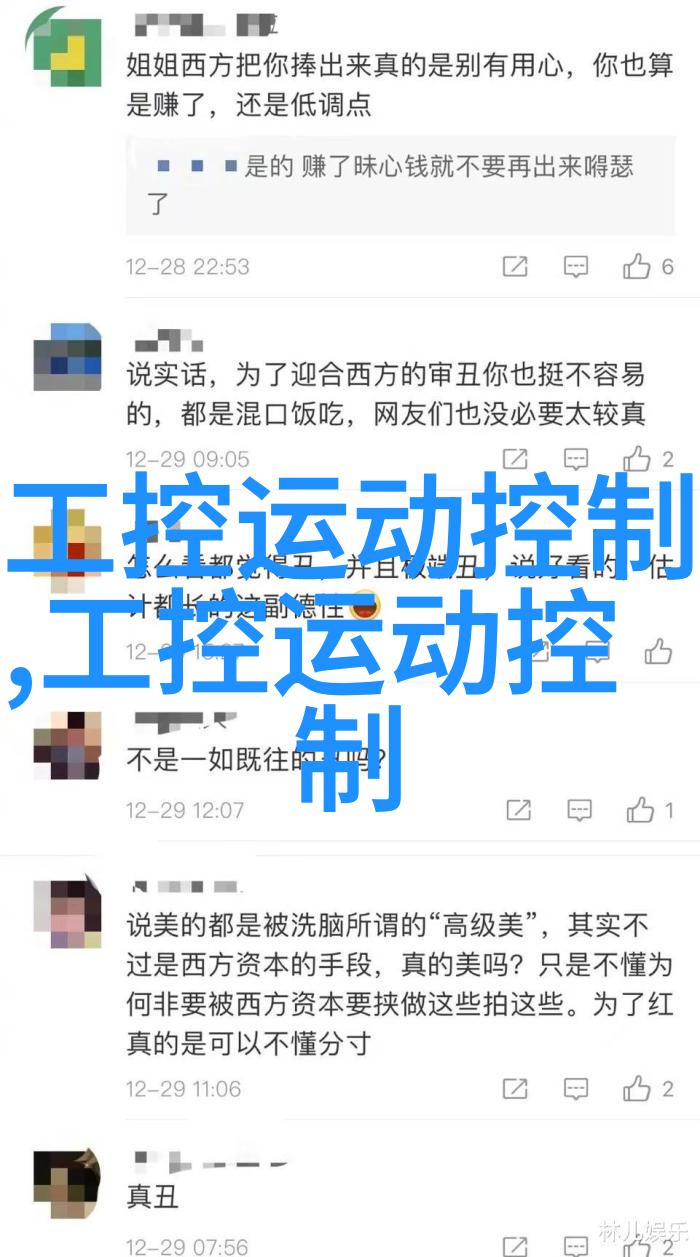Share the comment posted 12-29 09:05
The height and width of the screenshot is (1257, 700).
515,459
